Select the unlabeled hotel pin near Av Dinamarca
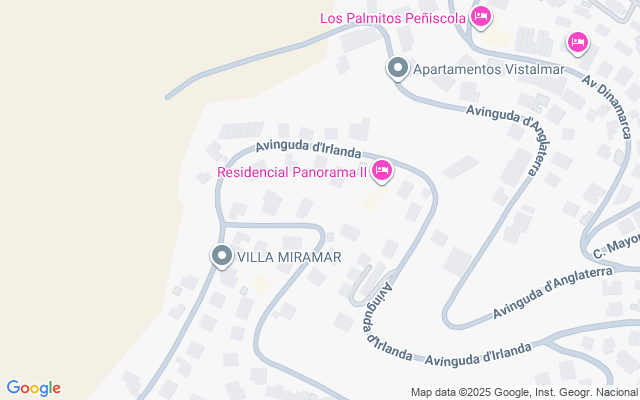The image size is (640, 400). tap(577, 42)
